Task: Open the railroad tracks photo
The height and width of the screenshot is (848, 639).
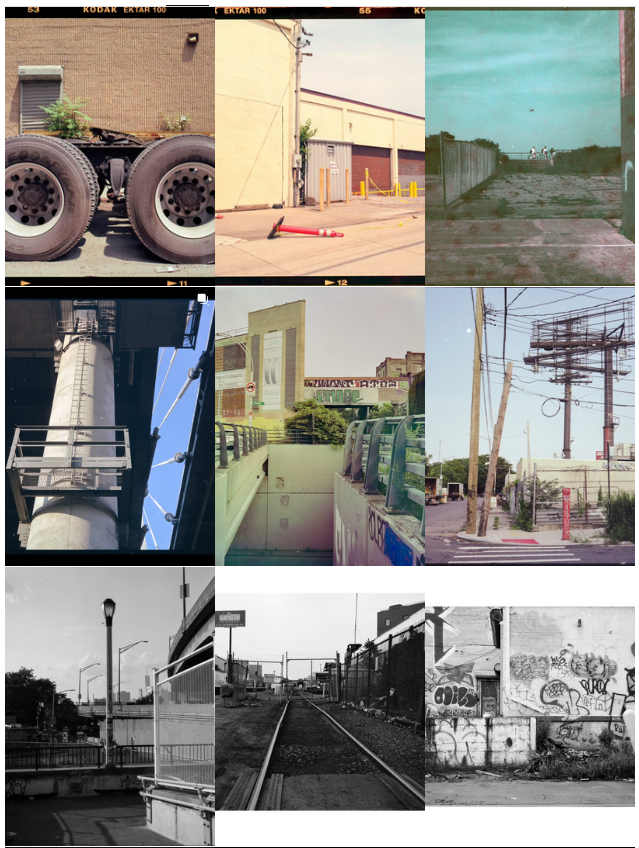Action: click(319, 705)
